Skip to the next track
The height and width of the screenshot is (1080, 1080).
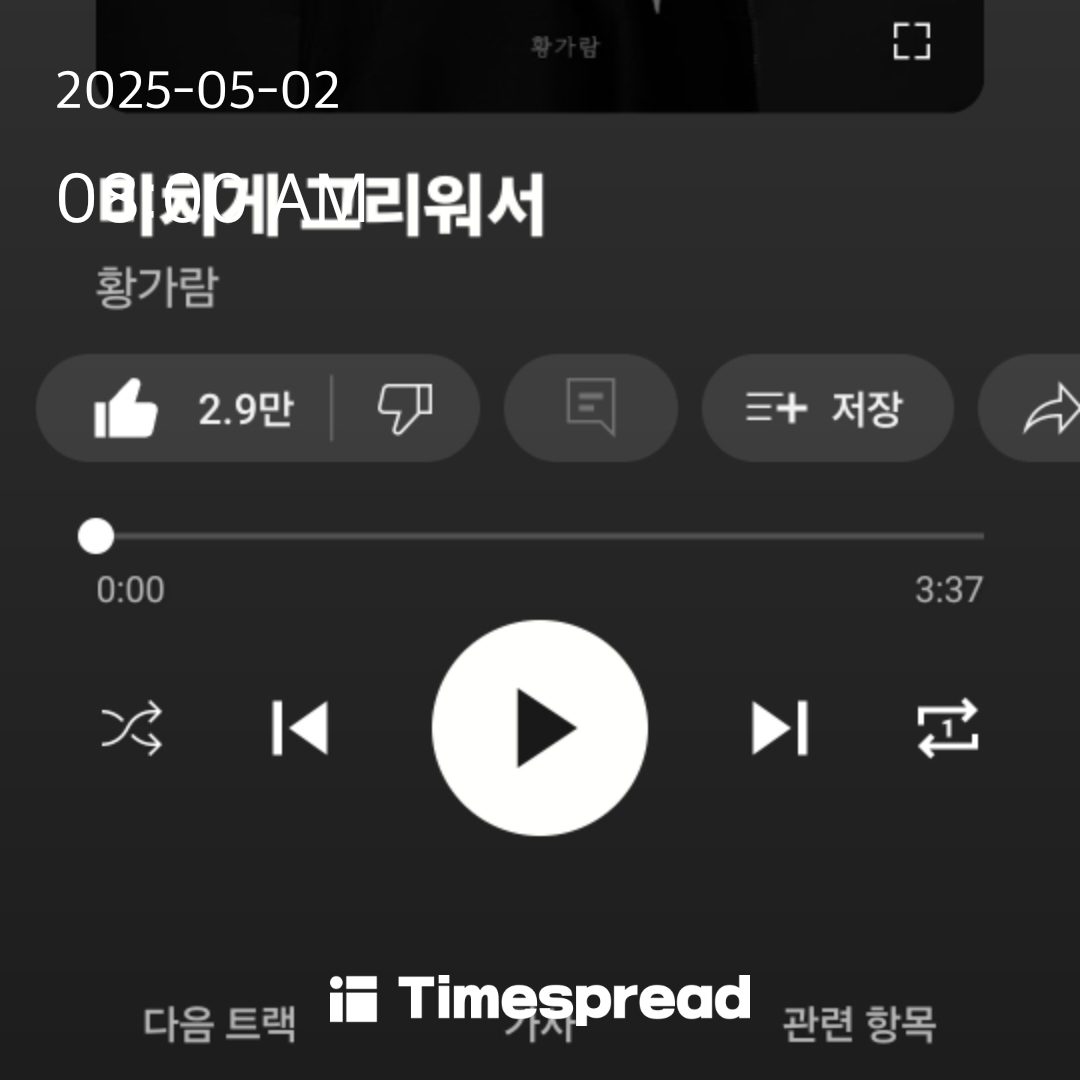[779, 728]
